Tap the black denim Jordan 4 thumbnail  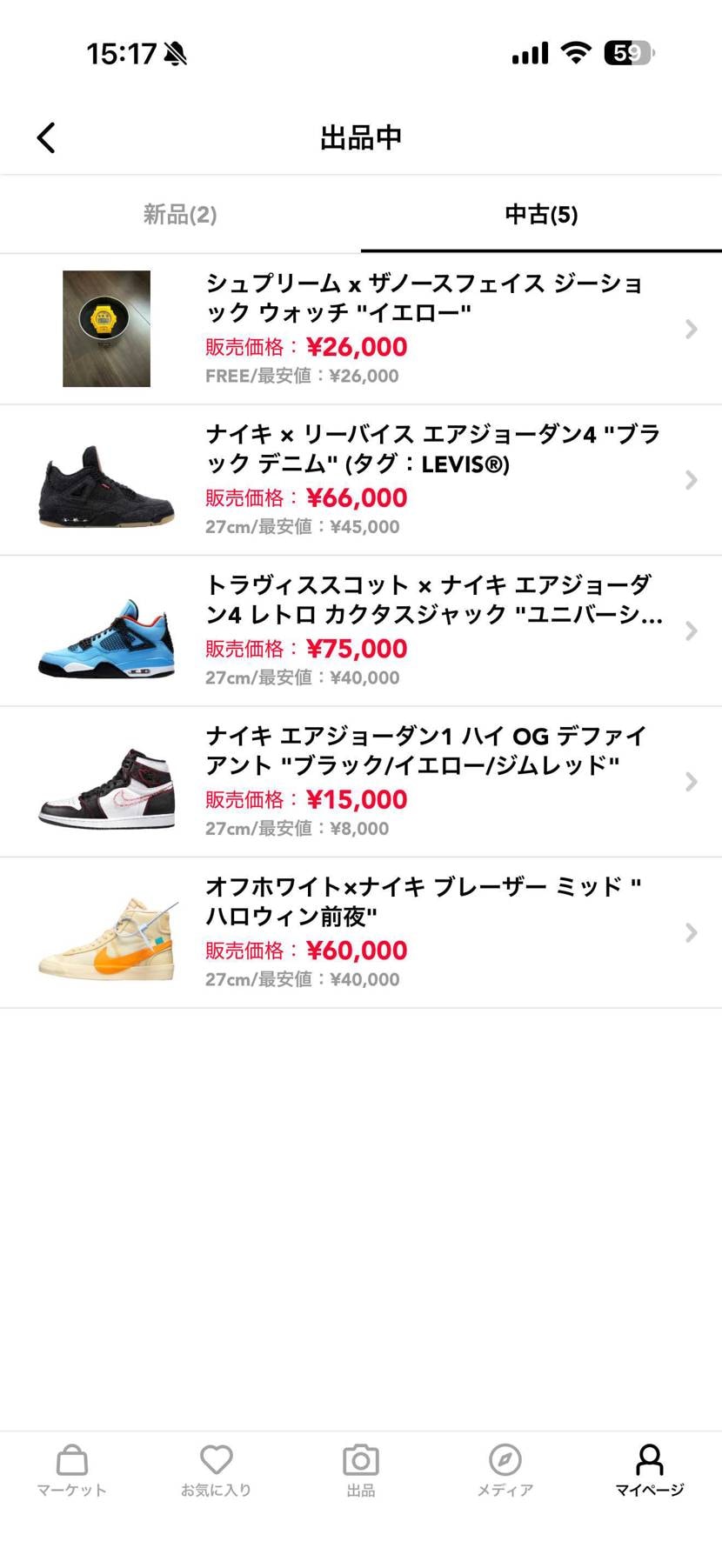[106, 480]
